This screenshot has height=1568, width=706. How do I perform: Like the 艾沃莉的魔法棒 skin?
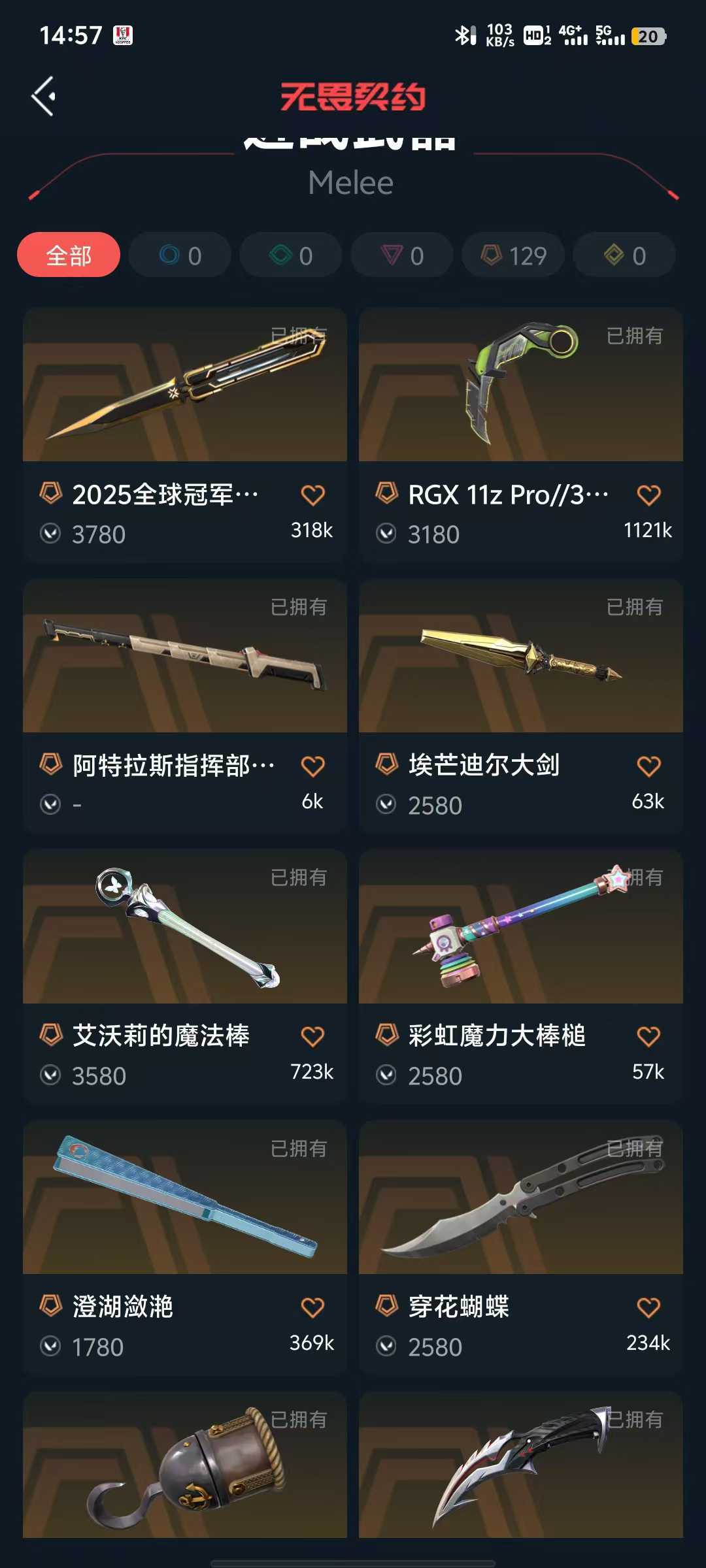tap(312, 1037)
